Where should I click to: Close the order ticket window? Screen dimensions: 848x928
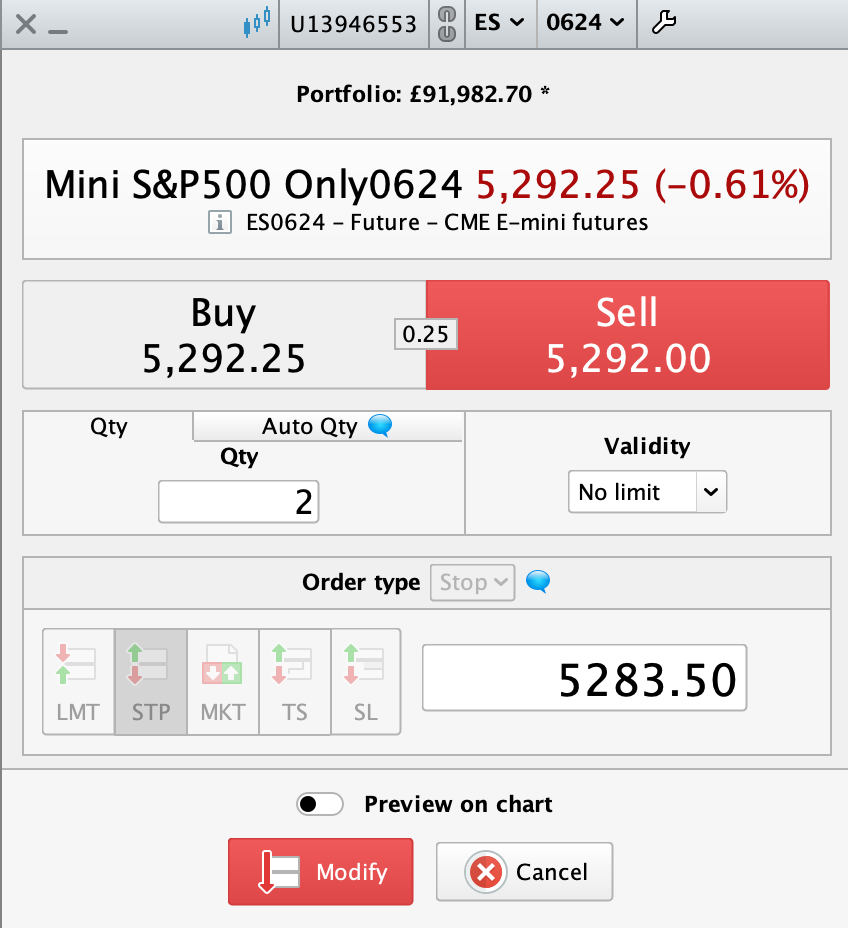coord(26,24)
